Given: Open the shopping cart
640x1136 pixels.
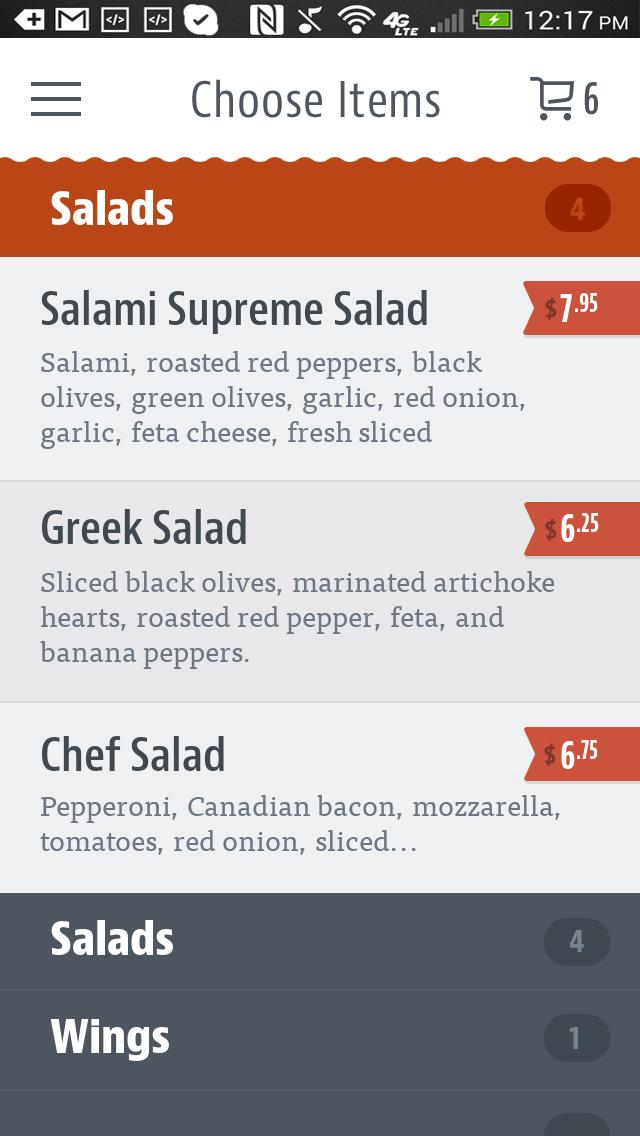Looking at the screenshot, I should click(x=563, y=99).
